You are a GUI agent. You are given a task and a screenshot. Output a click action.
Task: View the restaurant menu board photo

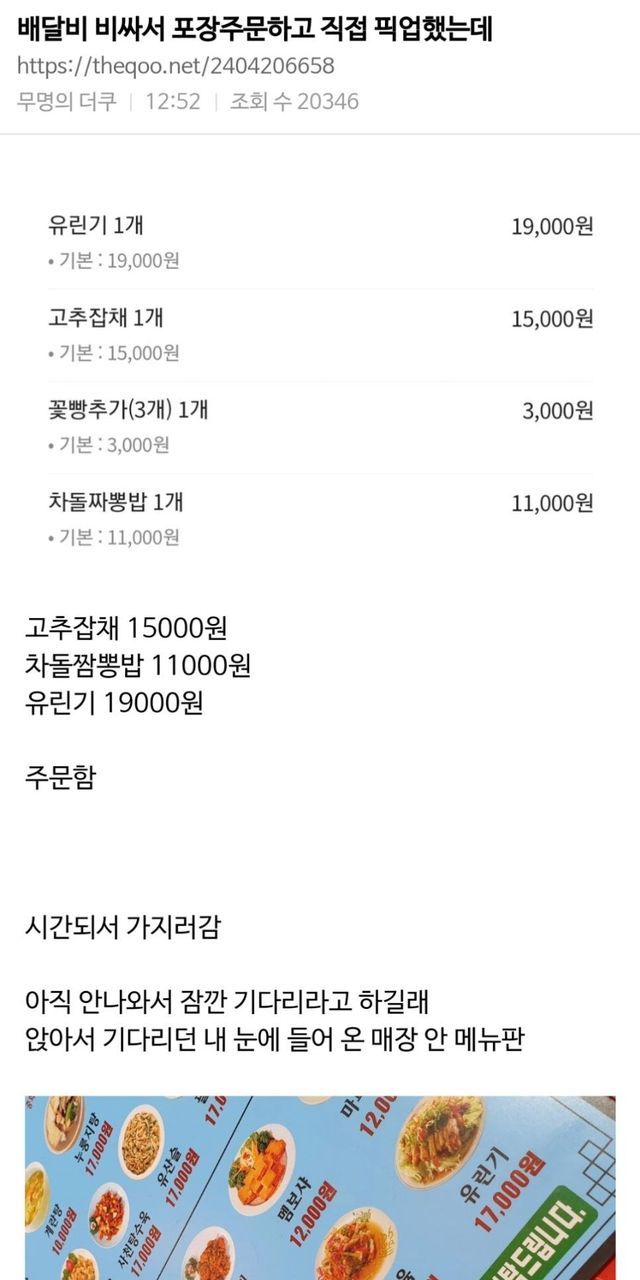pyautogui.click(x=320, y=1187)
